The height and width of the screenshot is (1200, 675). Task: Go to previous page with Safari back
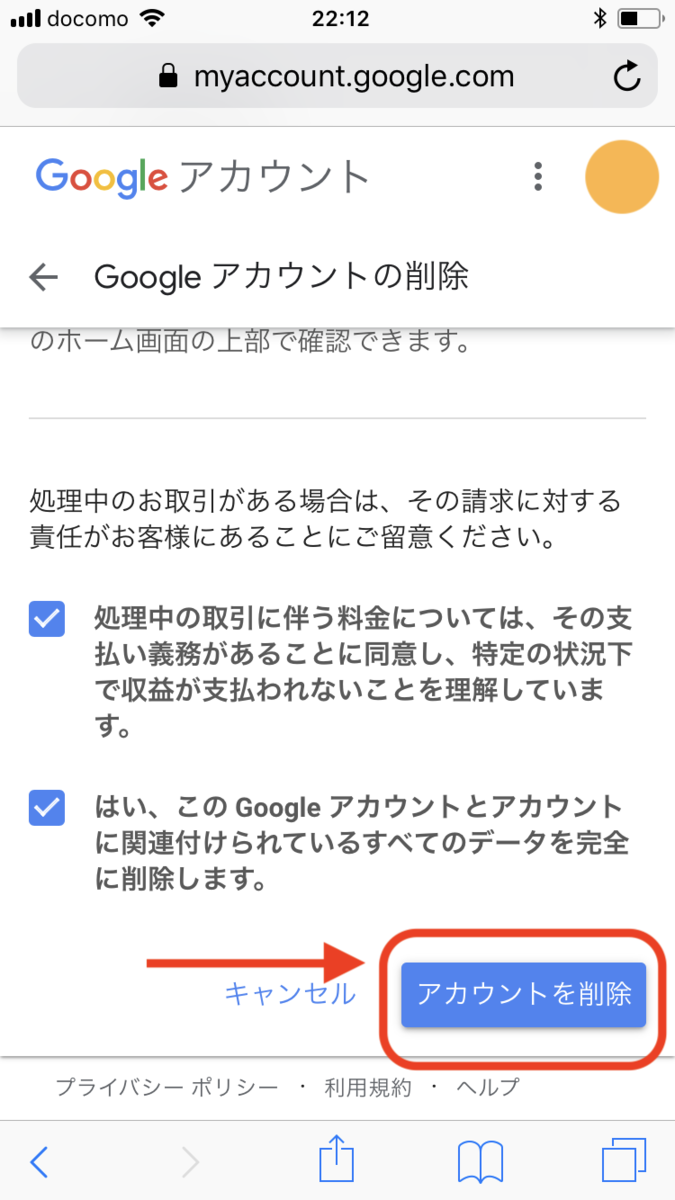40,1161
